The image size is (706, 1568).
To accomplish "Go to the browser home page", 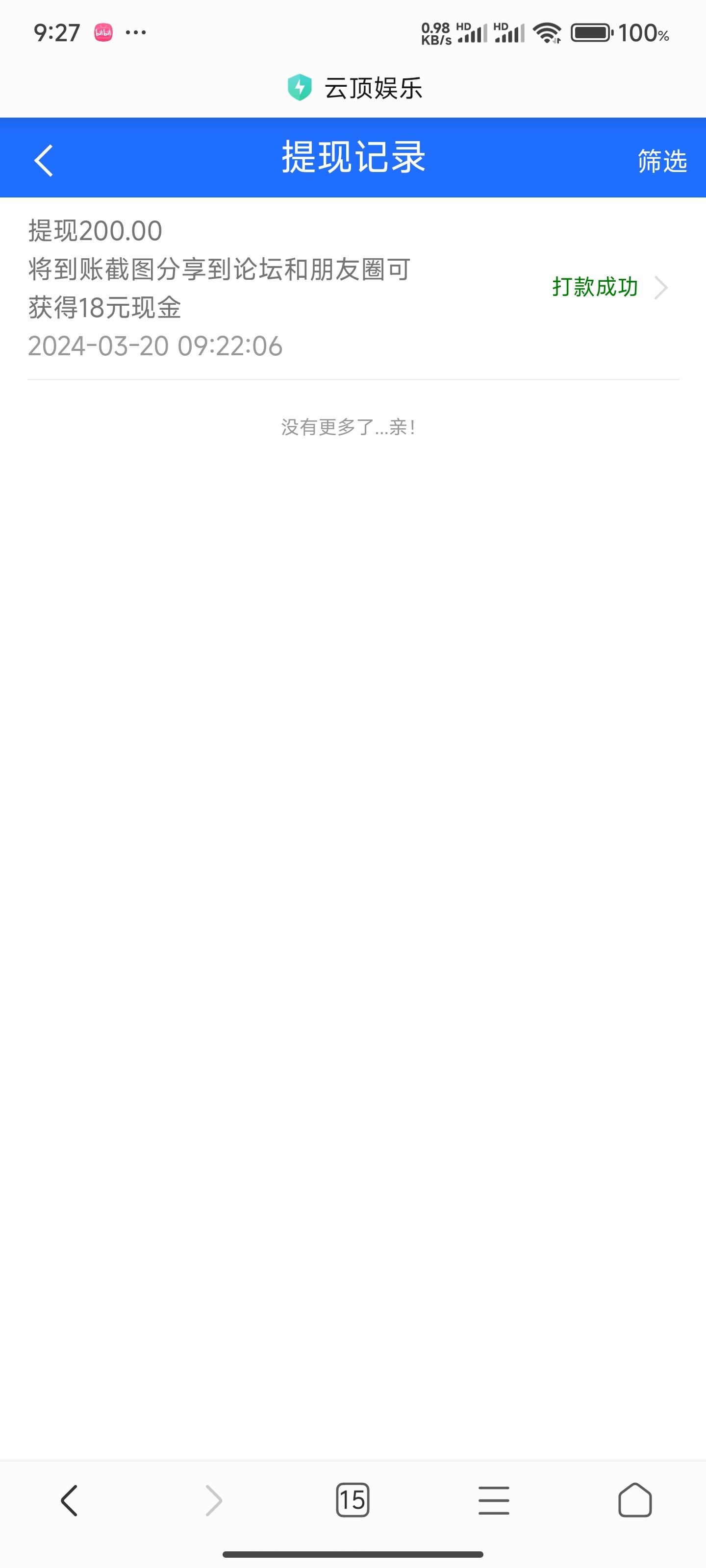I will pyautogui.click(x=635, y=1500).
